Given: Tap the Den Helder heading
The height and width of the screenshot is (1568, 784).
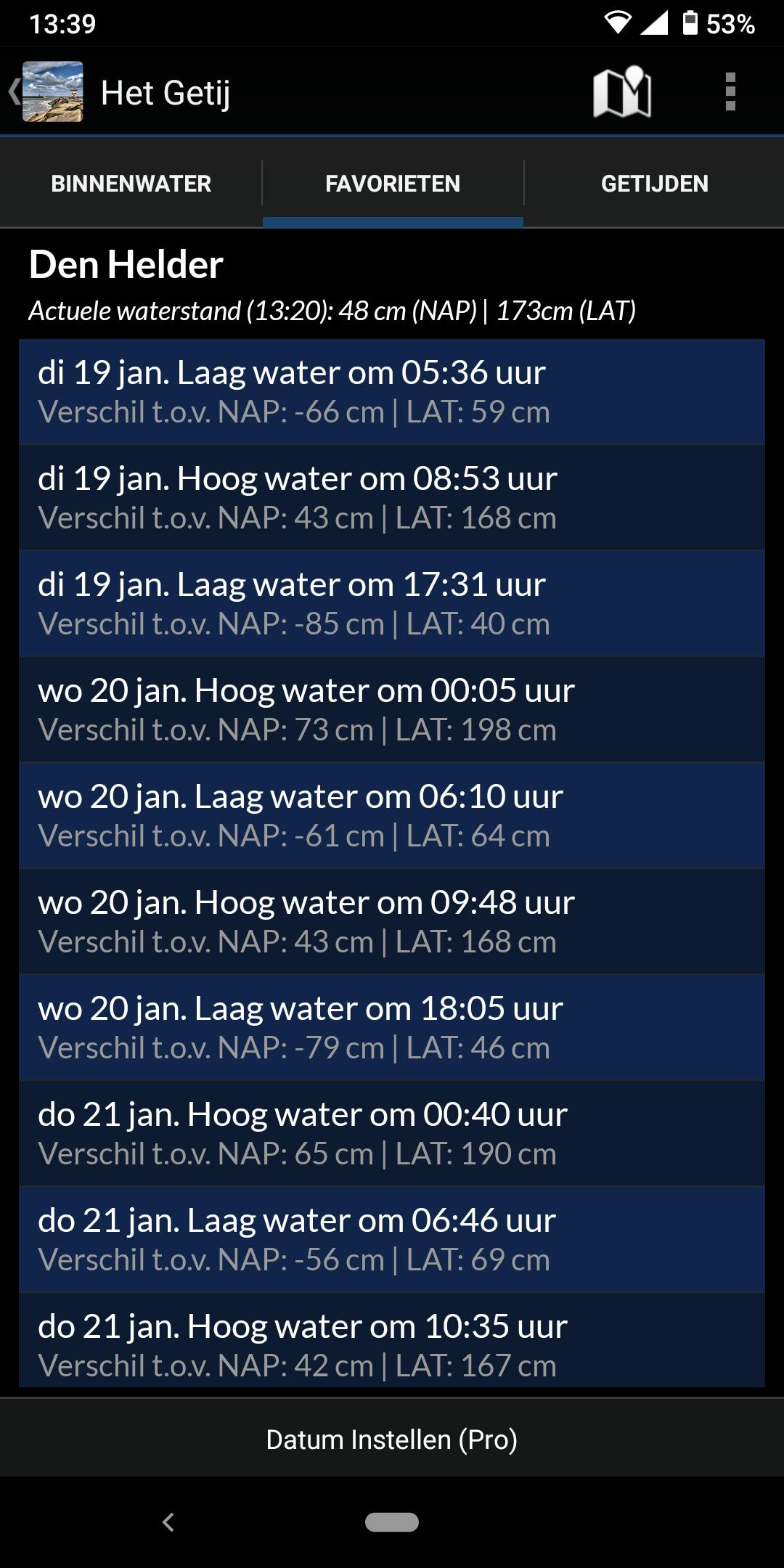Looking at the screenshot, I should (125, 266).
